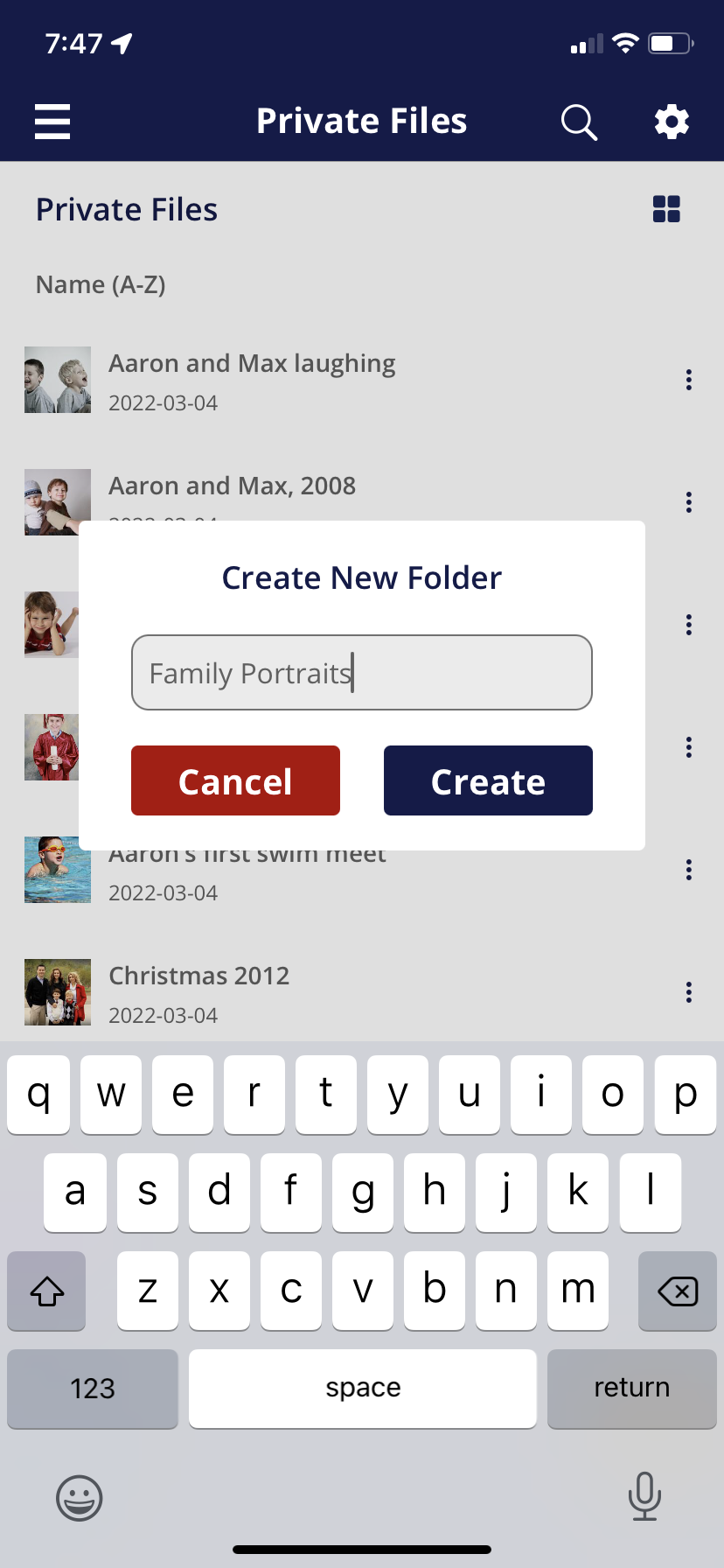Image resolution: width=724 pixels, height=1568 pixels.
Task: Open the settings gear
Action: [x=672, y=122]
